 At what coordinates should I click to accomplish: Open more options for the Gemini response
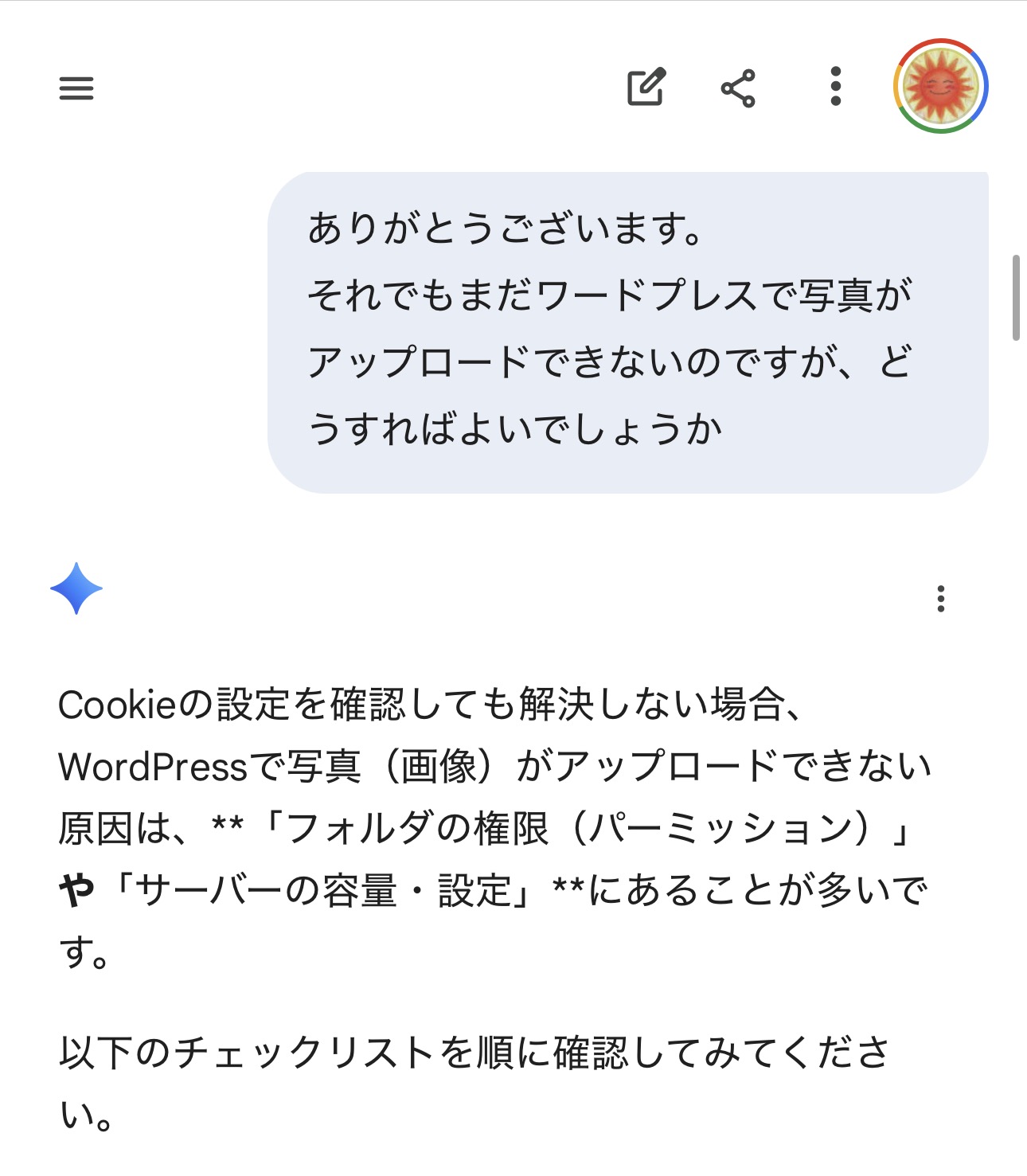(x=941, y=599)
